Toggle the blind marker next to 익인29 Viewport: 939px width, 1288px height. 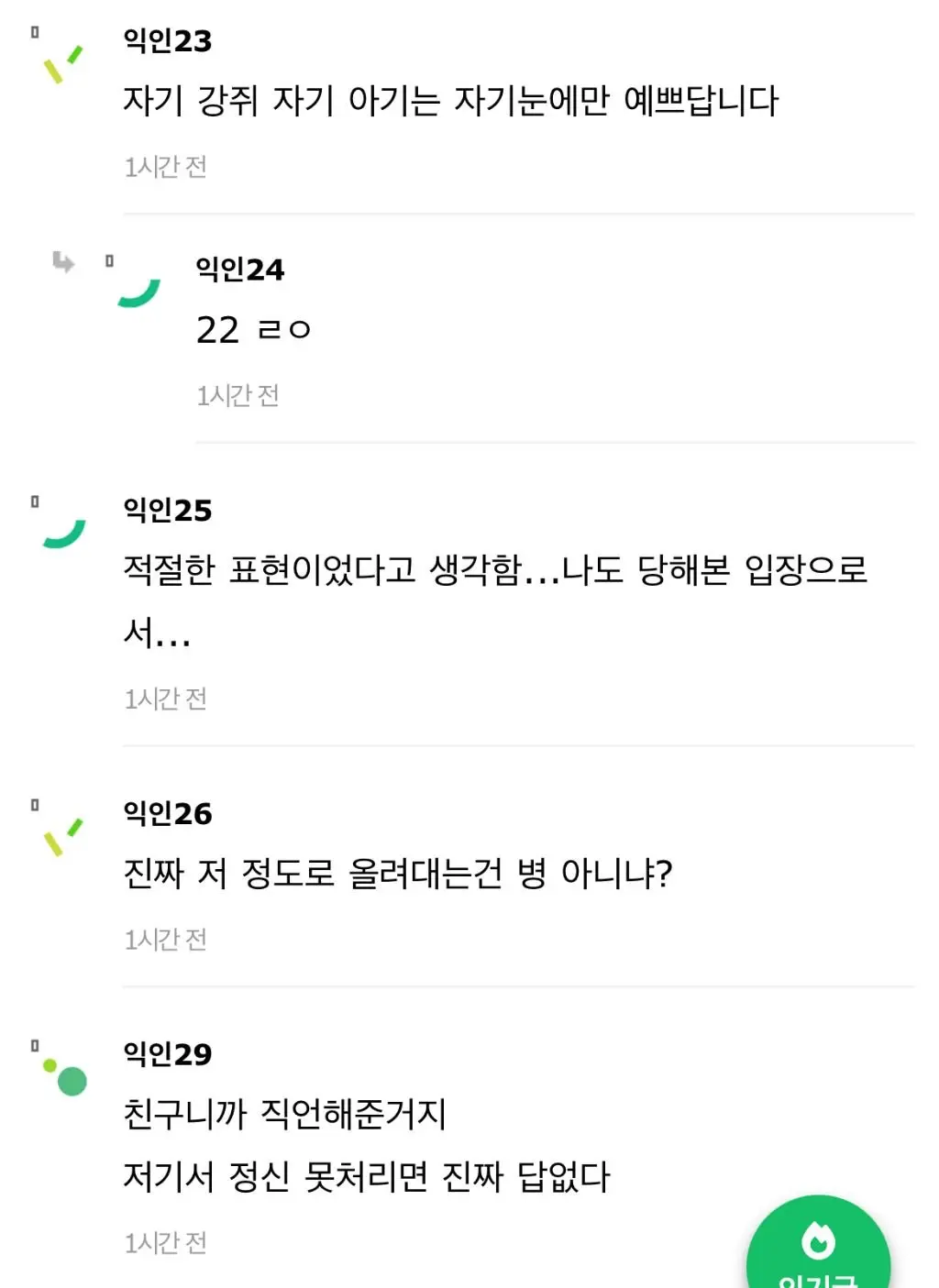tap(34, 1044)
